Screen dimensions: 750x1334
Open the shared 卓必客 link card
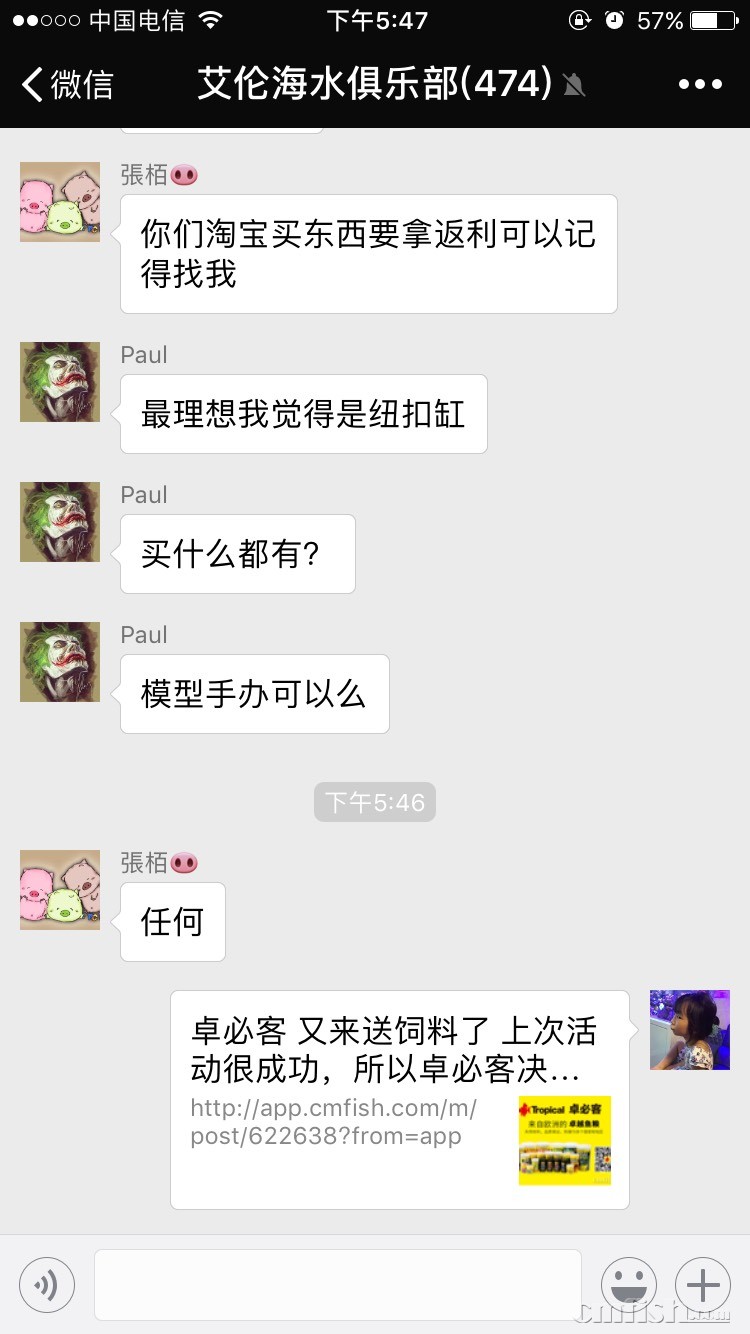click(399, 1099)
